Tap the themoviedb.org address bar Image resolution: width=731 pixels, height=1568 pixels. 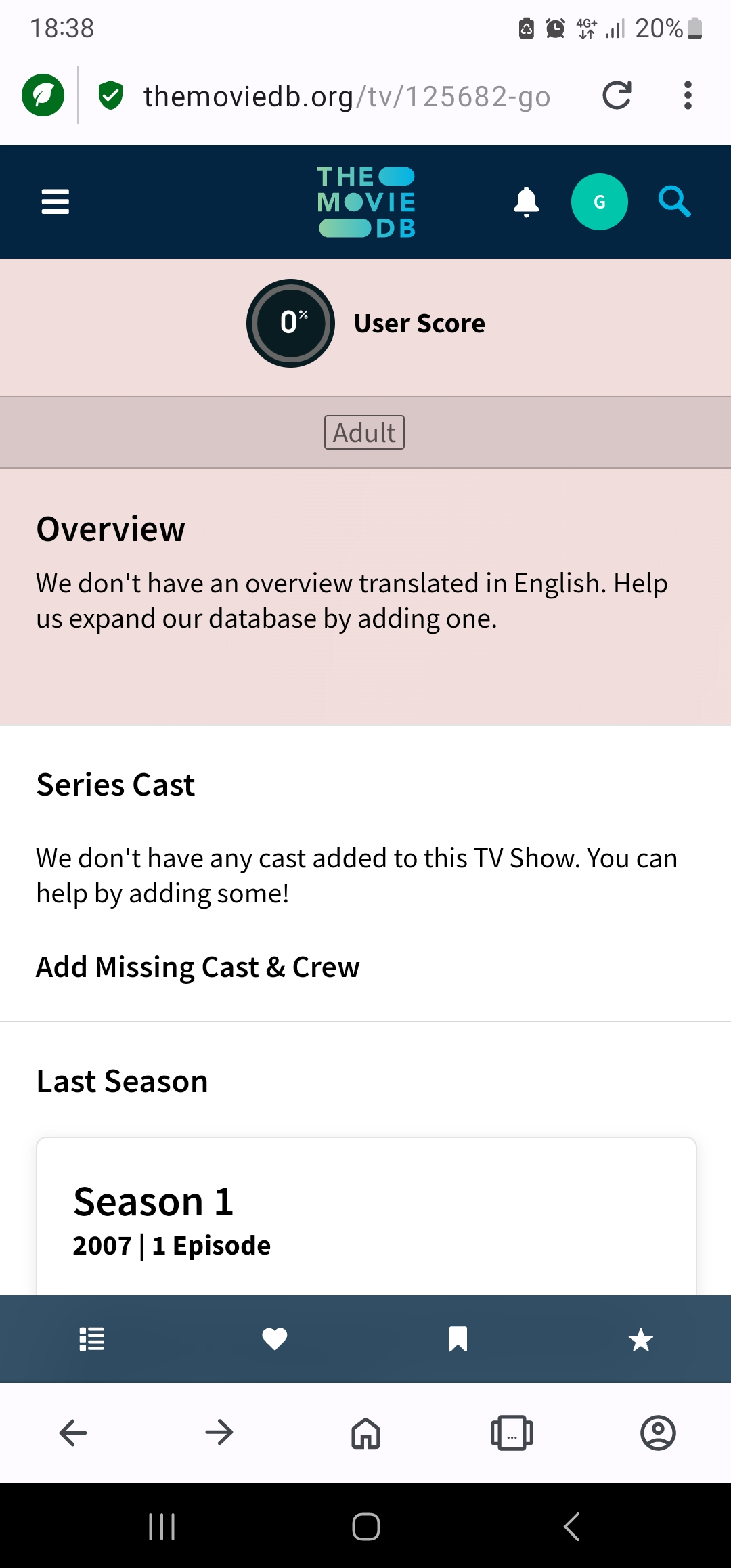[x=345, y=96]
